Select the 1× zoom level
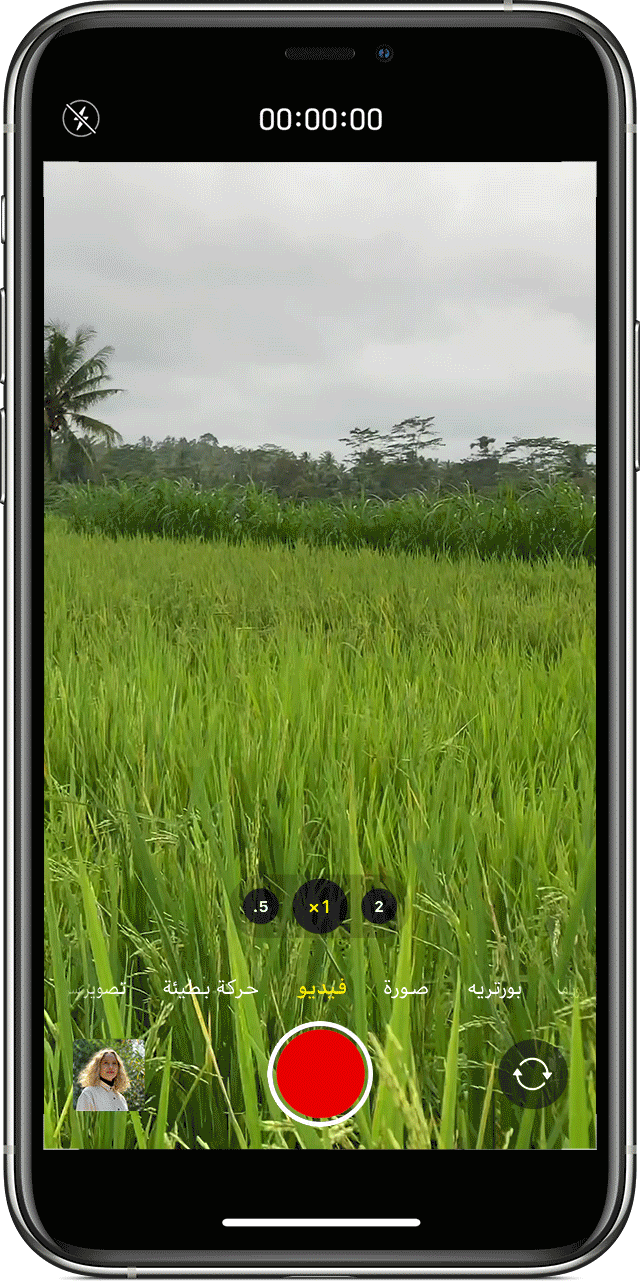 click(320, 907)
